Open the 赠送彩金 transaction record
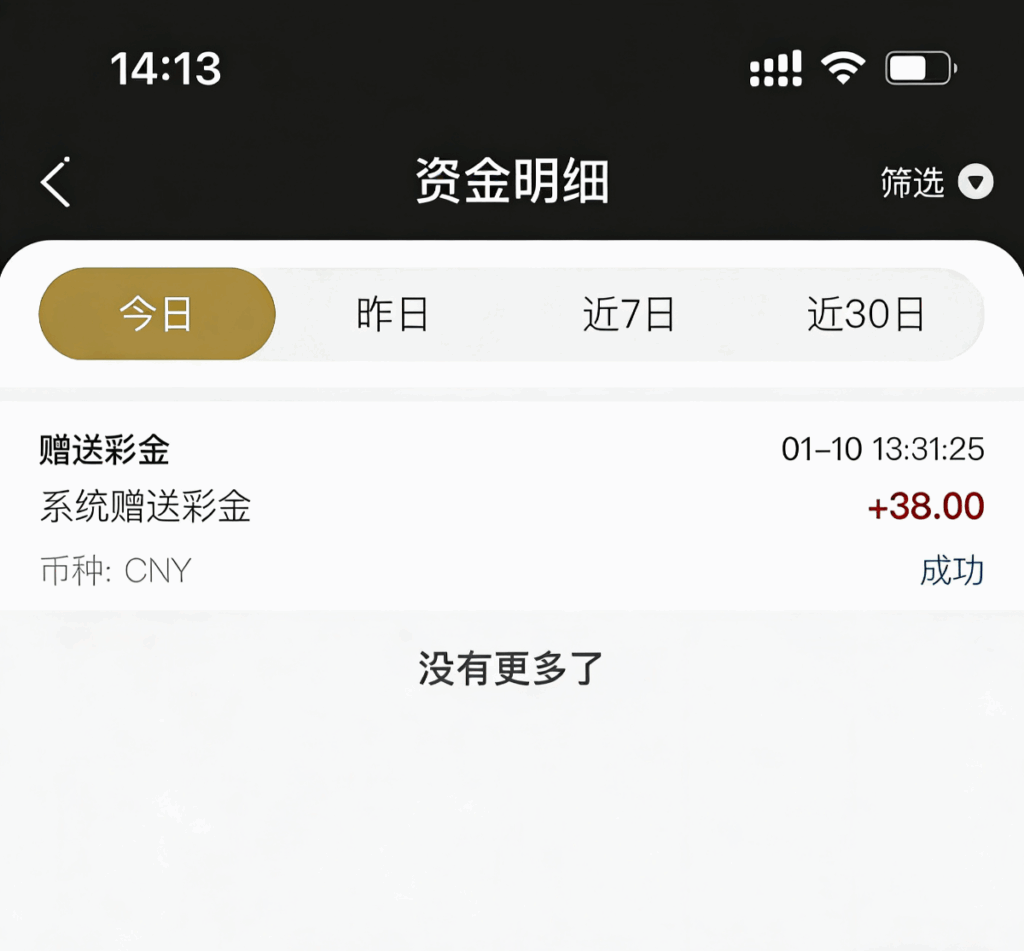The width and height of the screenshot is (1024, 951). 512,508
